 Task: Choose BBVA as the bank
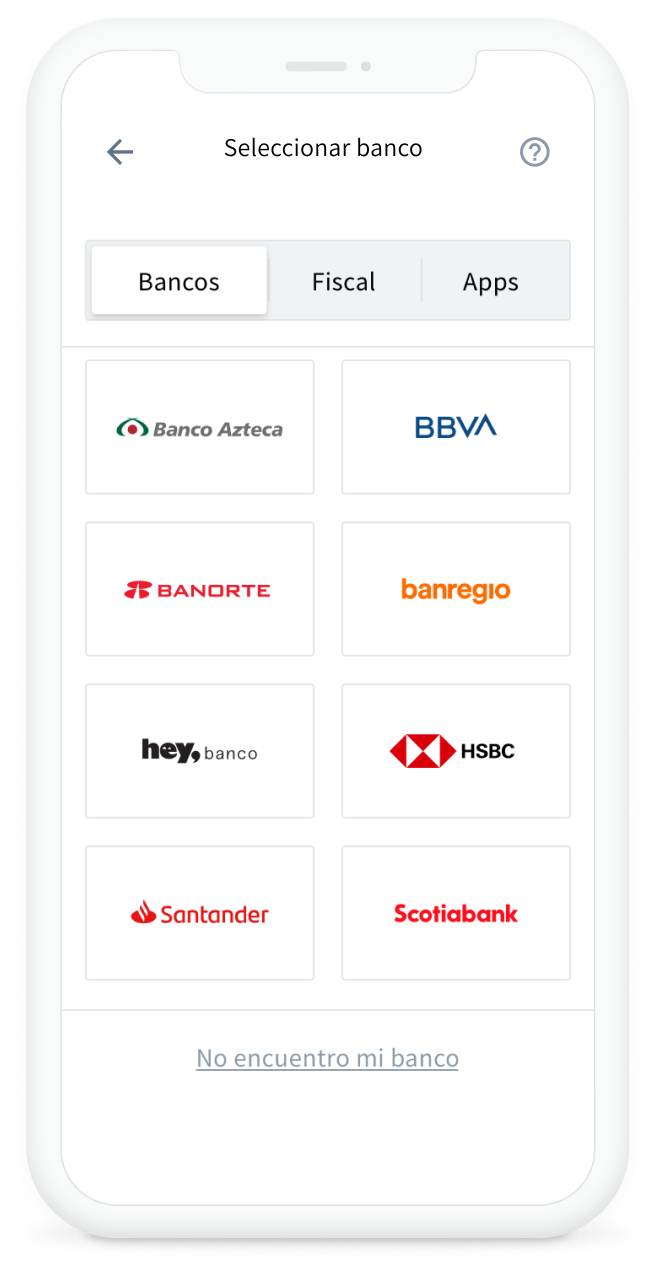coord(456,428)
